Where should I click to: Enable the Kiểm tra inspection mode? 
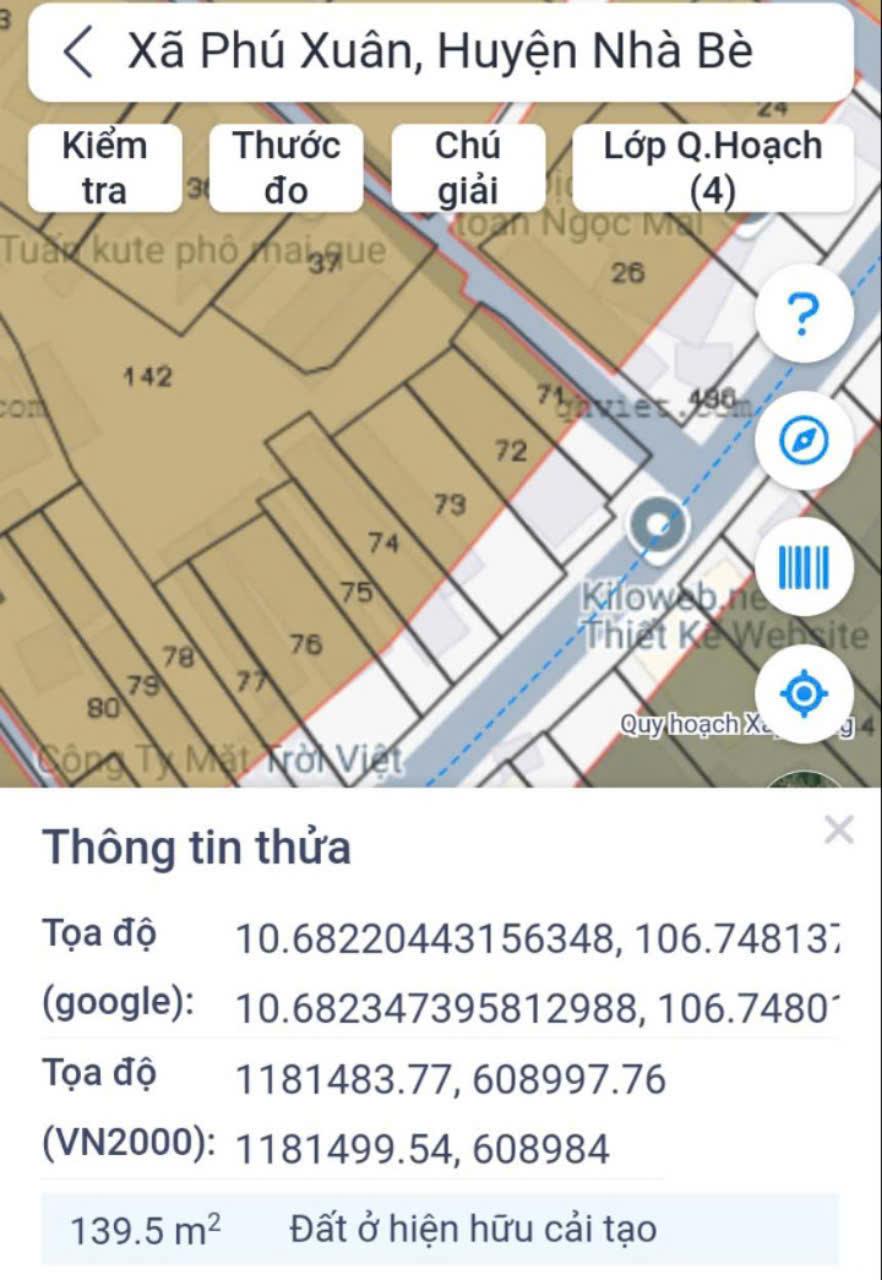104,166
